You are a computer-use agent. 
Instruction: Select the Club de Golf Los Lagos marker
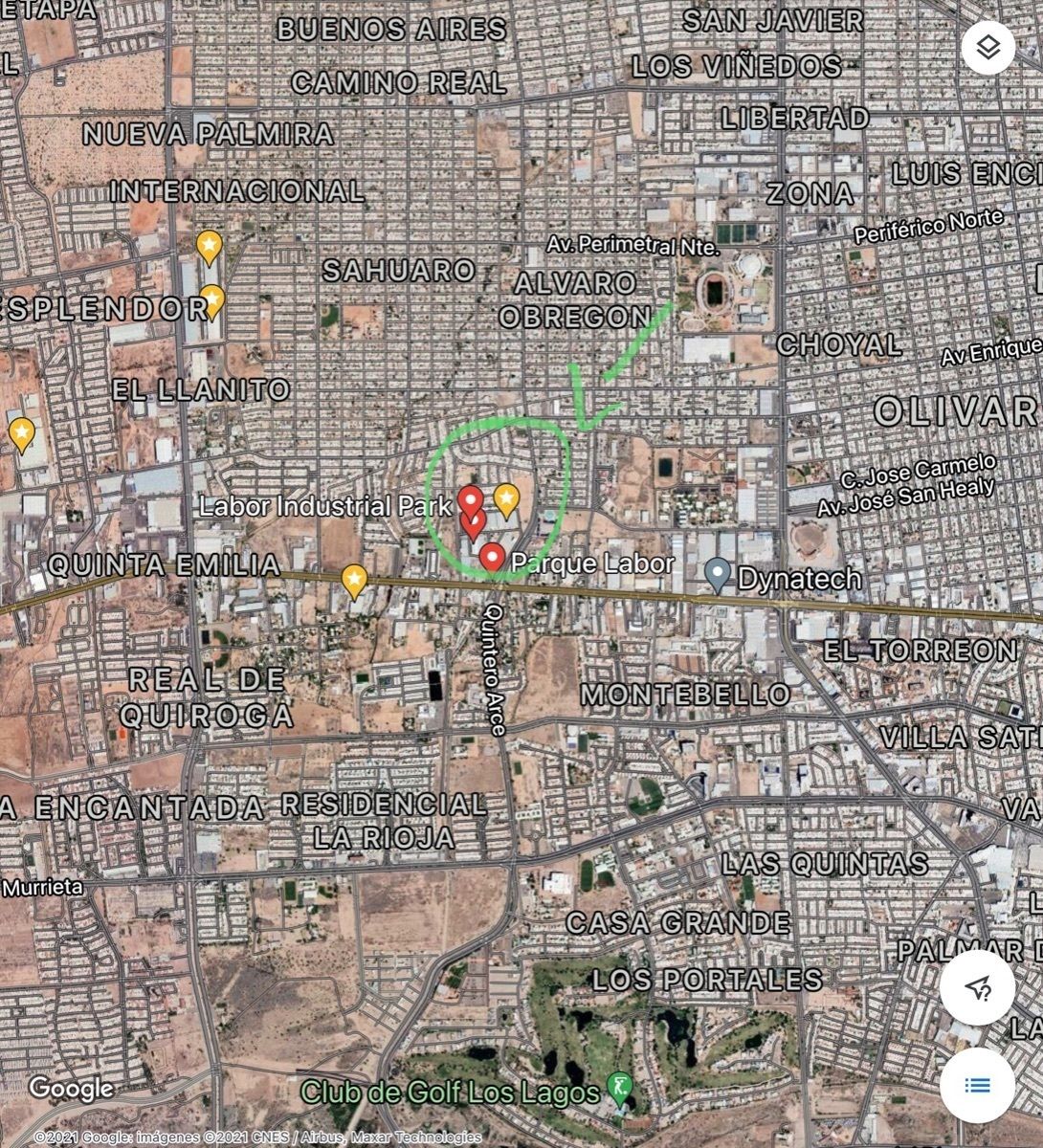[619, 1090]
